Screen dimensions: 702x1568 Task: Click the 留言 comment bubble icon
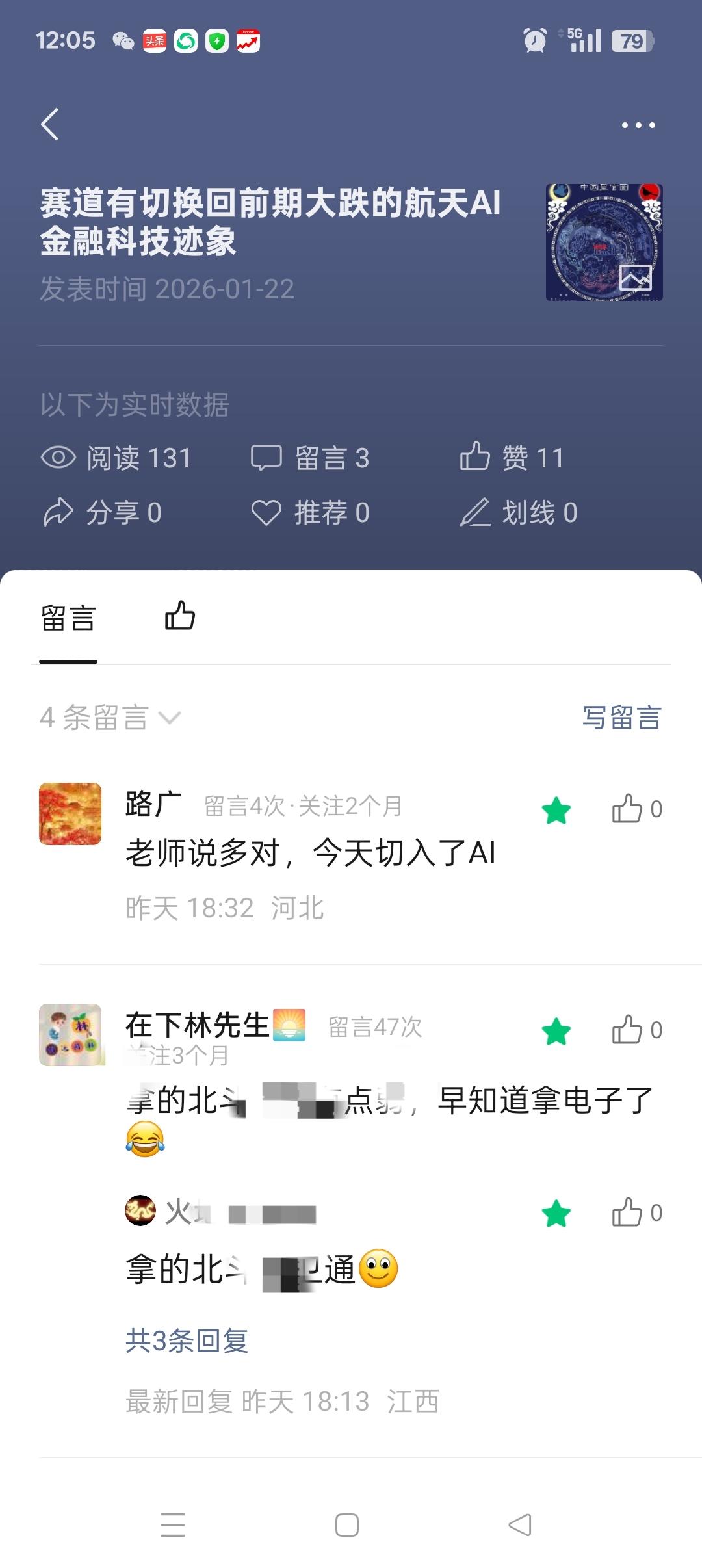click(266, 458)
